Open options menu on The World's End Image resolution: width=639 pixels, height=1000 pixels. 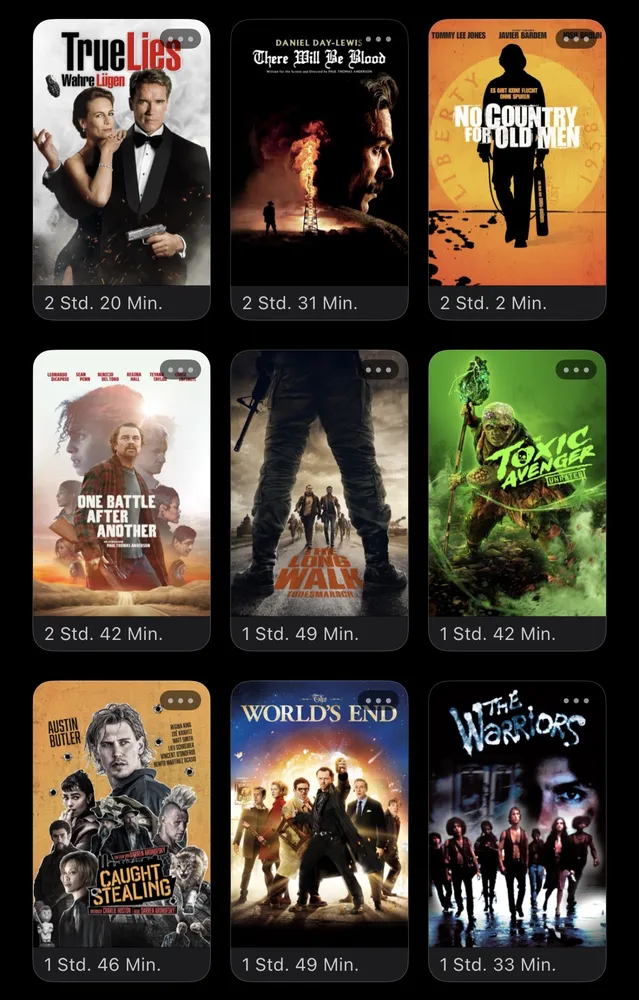pyautogui.click(x=379, y=701)
